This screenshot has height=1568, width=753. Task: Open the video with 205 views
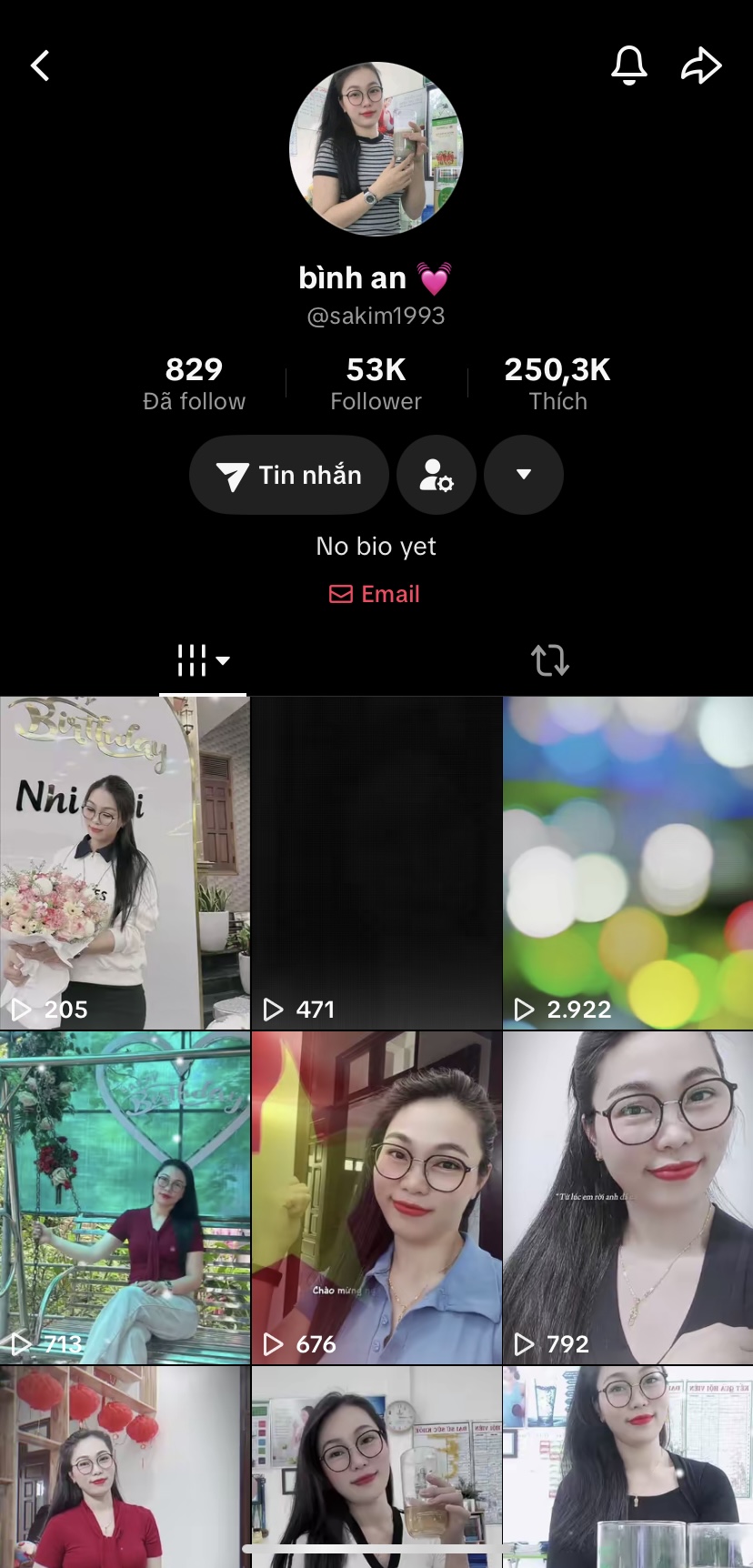[125, 863]
